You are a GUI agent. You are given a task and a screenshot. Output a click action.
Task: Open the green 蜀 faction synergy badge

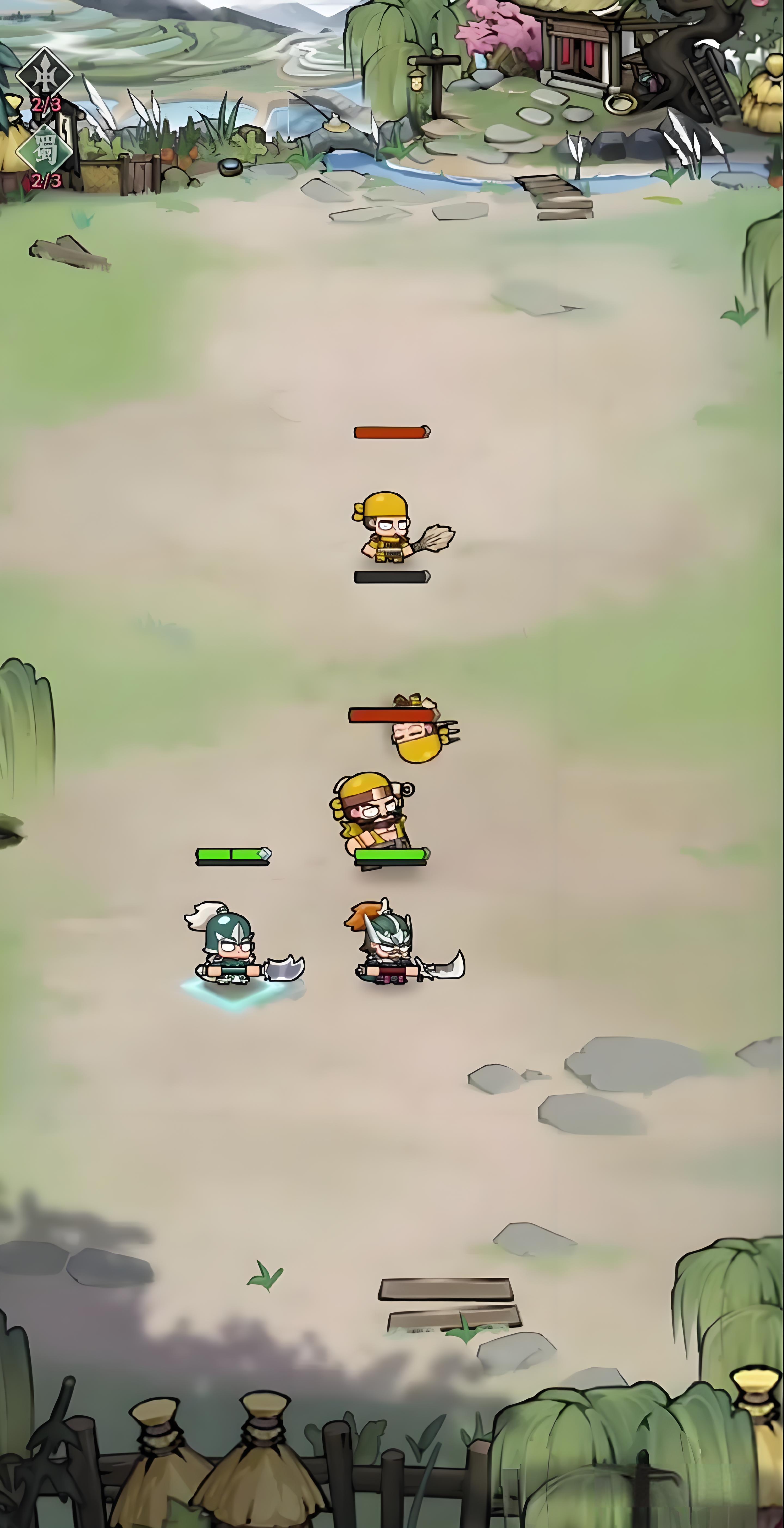[x=44, y=151]
